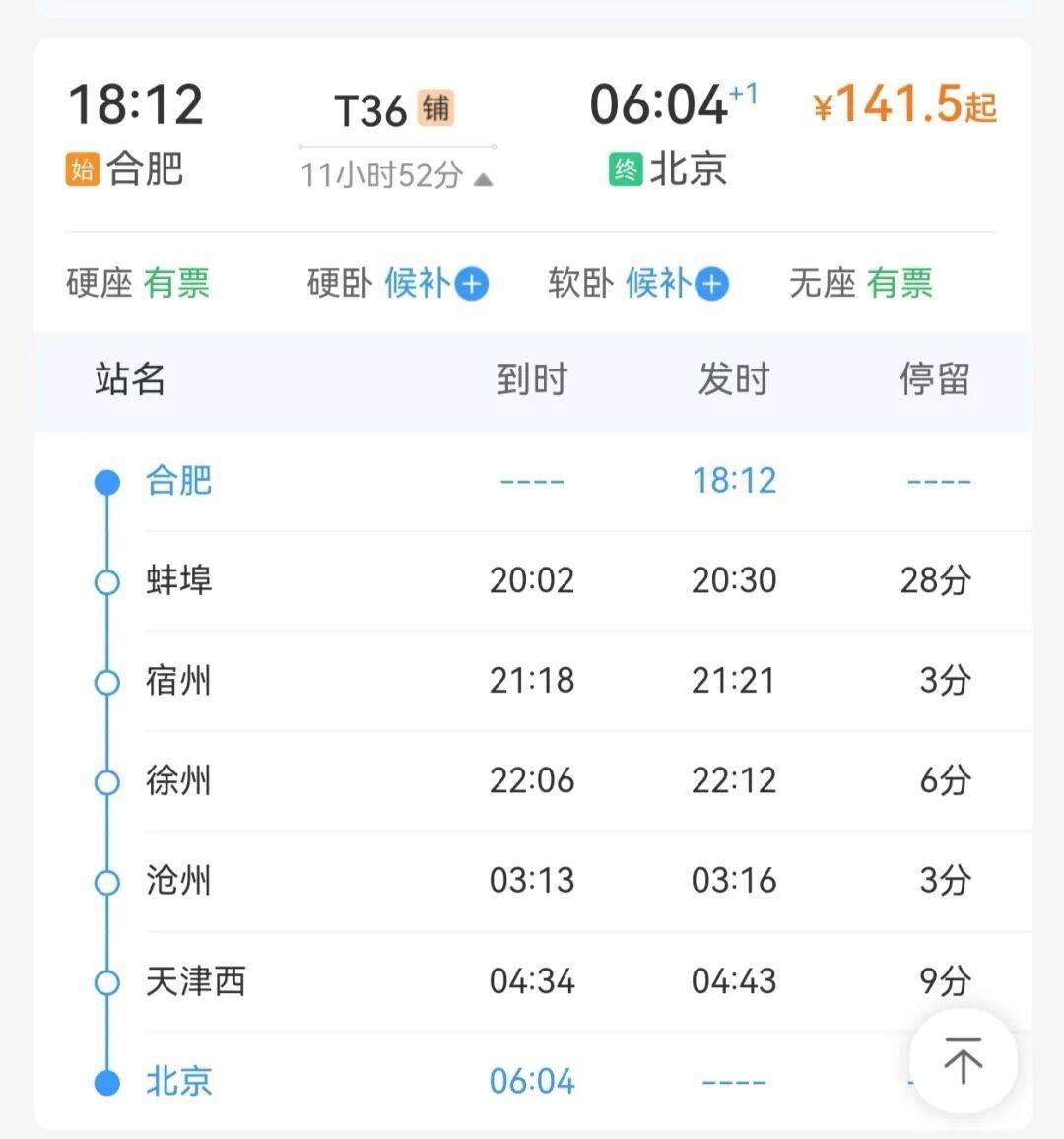
Task: Select the T36 train number
Action: pos(369,110)
